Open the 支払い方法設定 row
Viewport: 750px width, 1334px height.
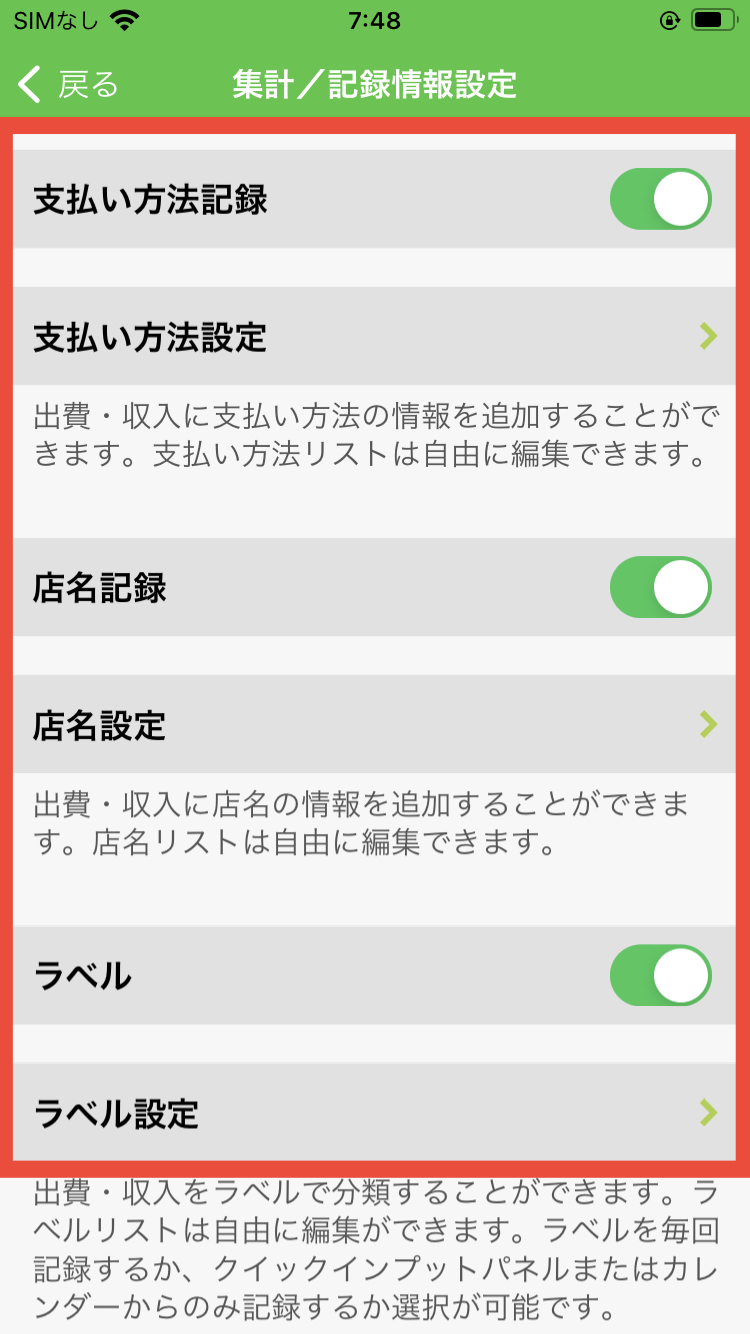(x=375, y=337)
